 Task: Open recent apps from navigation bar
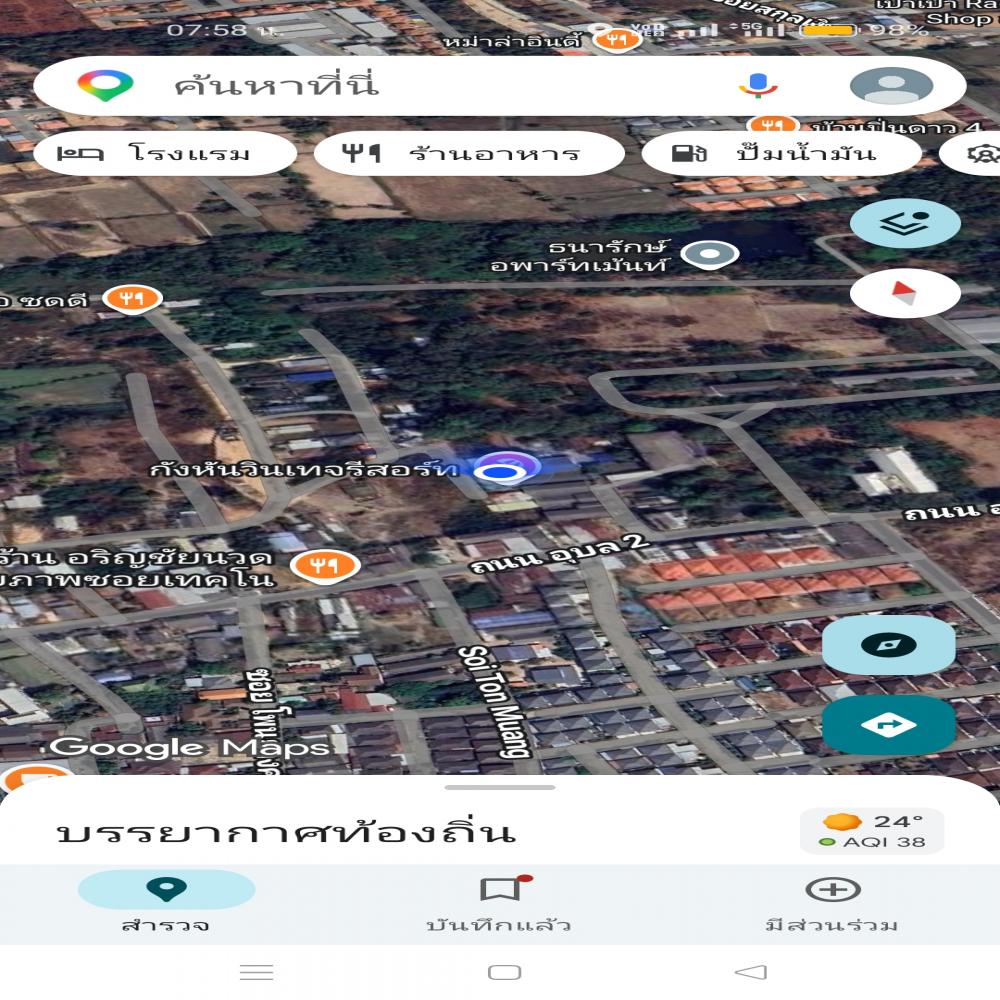pyautogui.click(x=257, y=972)
